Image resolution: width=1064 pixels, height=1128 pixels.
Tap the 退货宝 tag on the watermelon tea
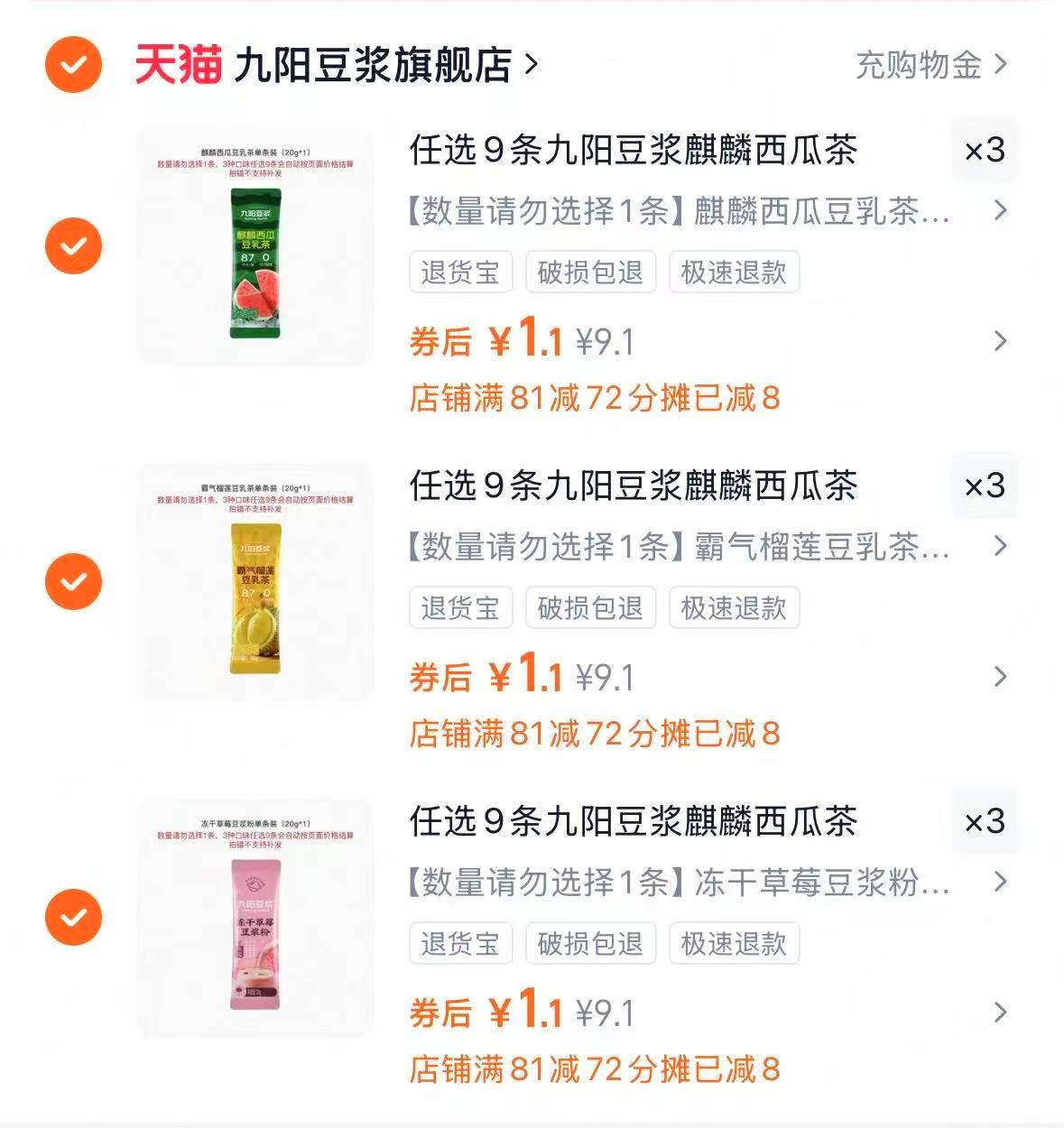[x=460, y=273]
